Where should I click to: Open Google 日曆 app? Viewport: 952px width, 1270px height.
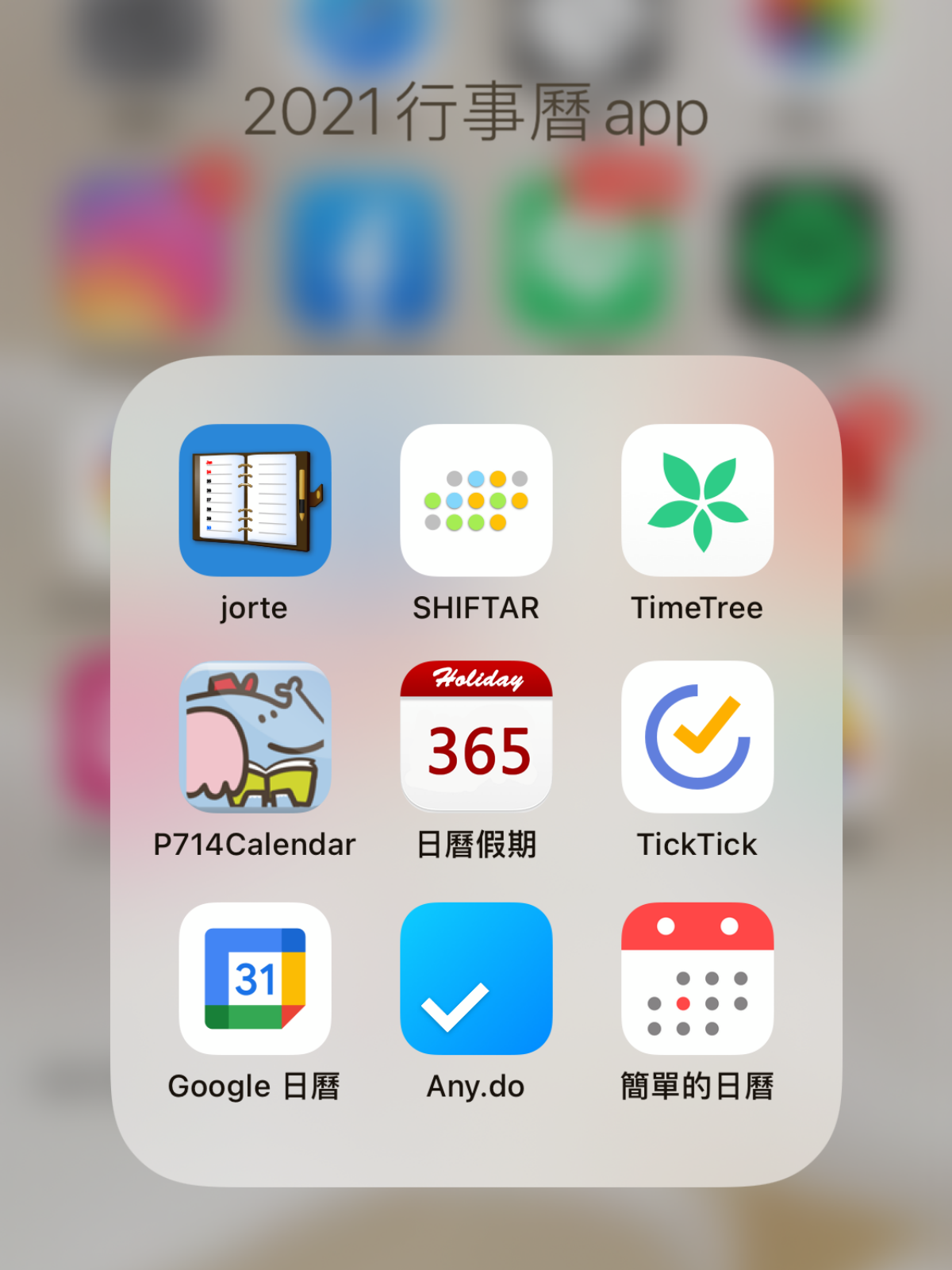click(x=255, y=978)
